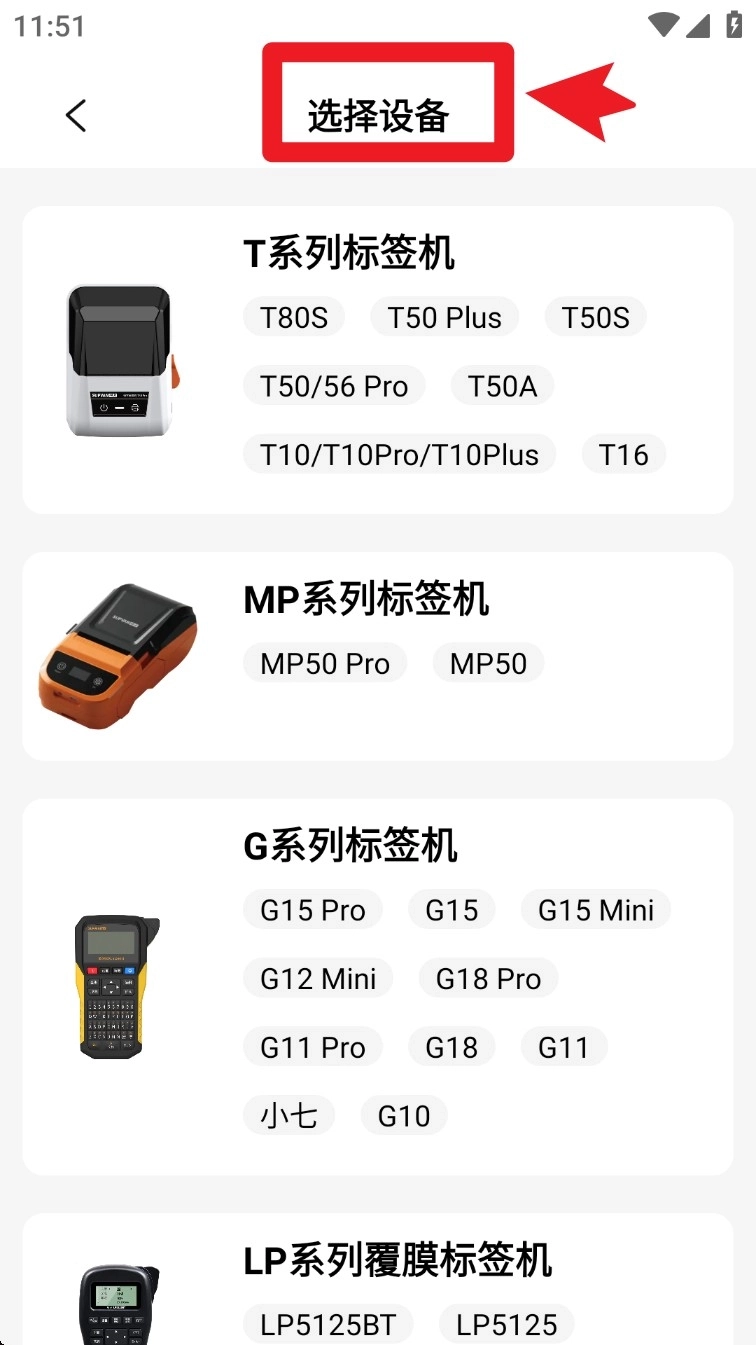Pick the G15 Mini chip
The image size is (756, 1345).
[596, 910]
